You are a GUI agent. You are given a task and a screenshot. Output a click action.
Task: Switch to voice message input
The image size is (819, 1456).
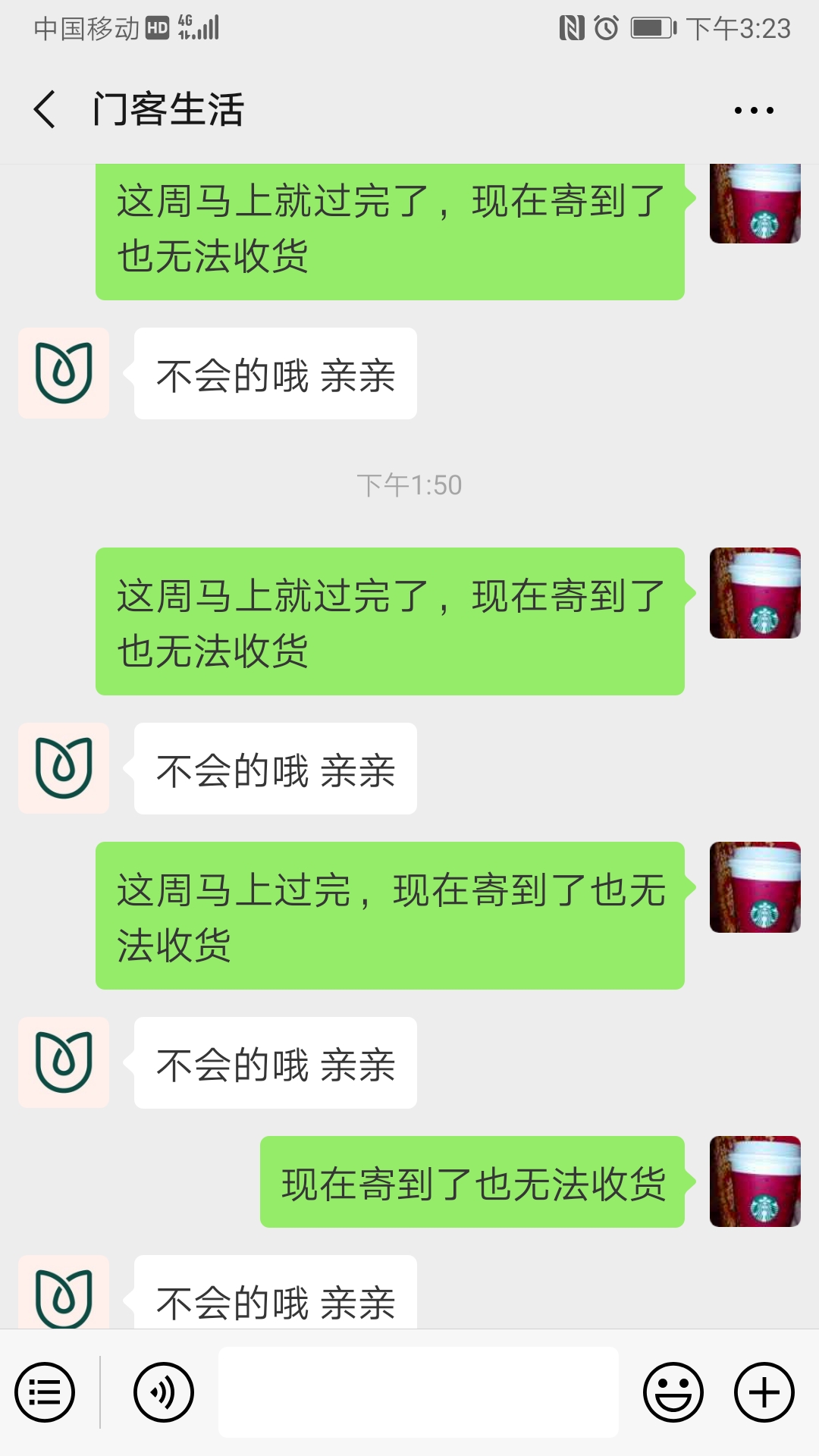pyautogui.click(x=162, y=1392)
